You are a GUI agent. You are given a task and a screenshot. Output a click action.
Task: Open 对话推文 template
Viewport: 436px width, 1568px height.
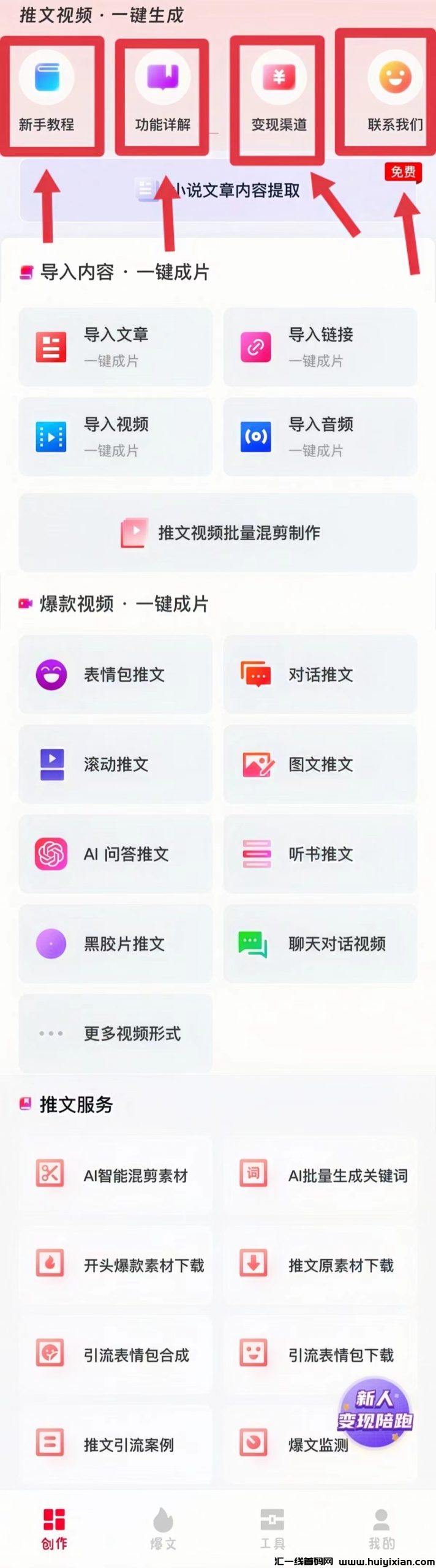coord(320,674)
